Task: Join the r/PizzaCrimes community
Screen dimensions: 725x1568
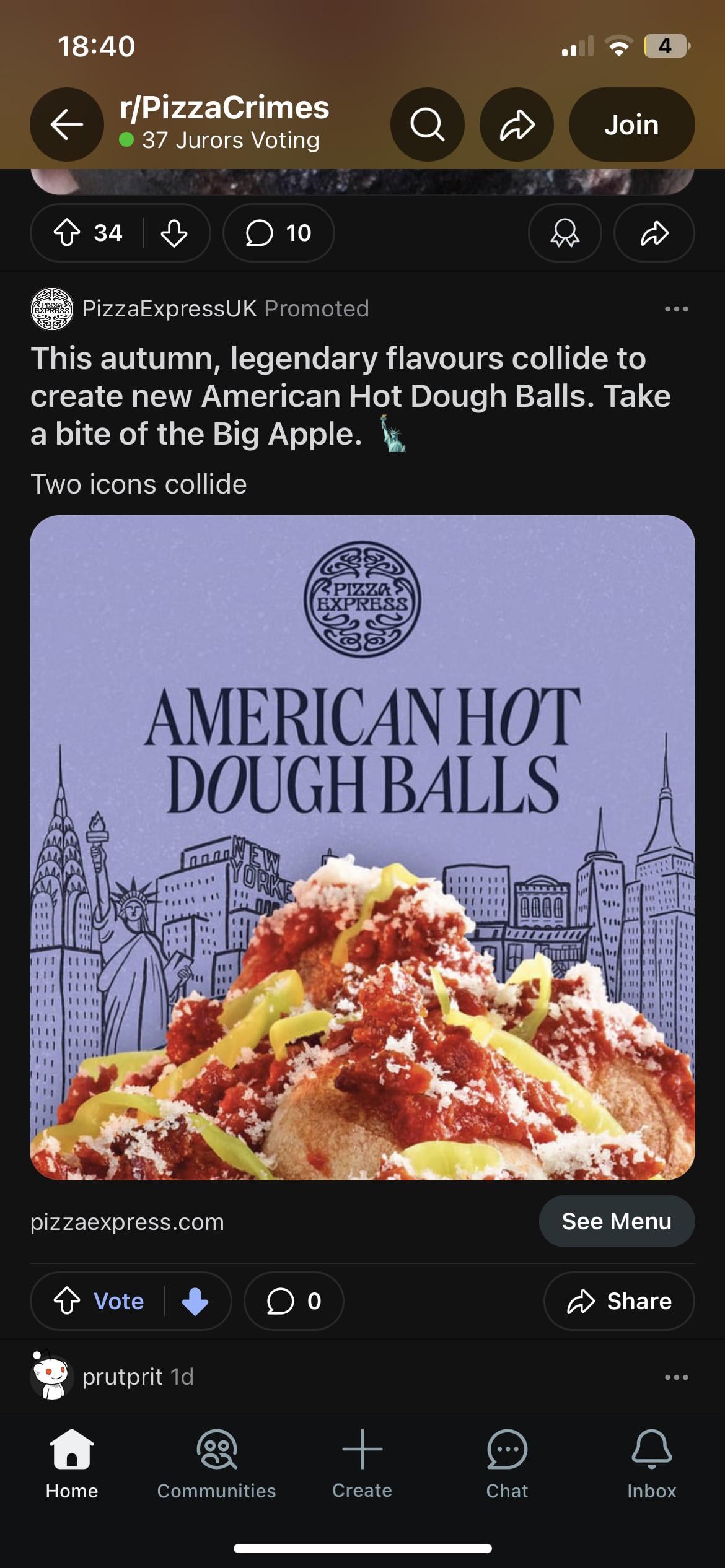Action: click(x=631, y=124)
